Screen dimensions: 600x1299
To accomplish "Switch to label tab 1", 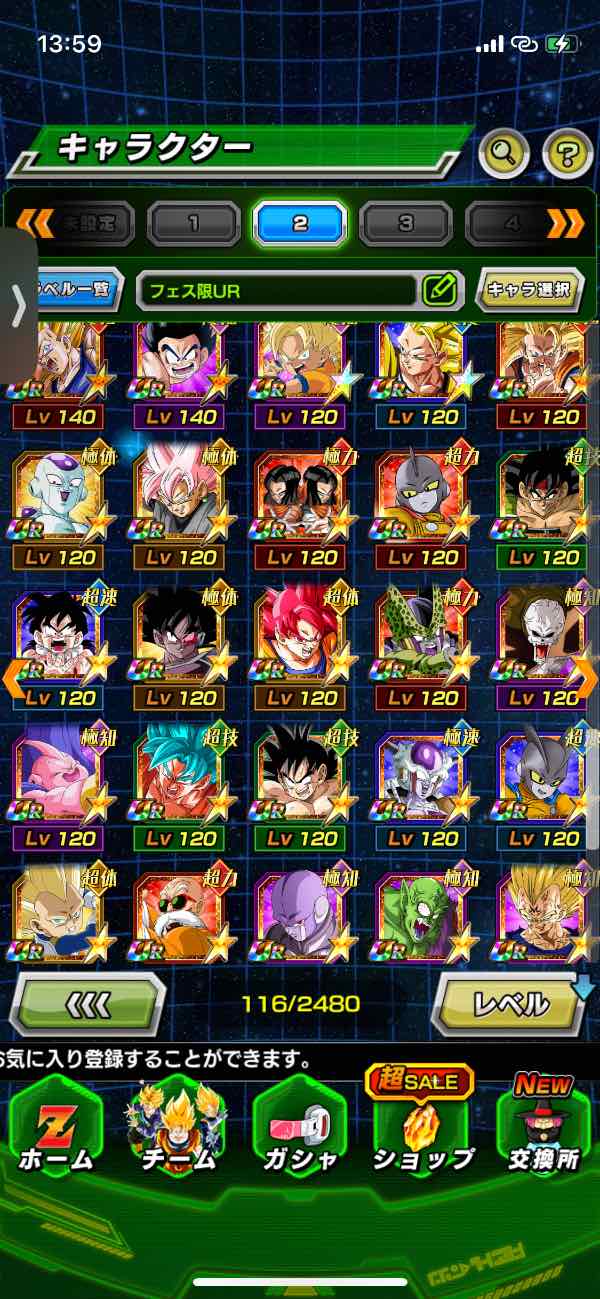I will 193,223.
